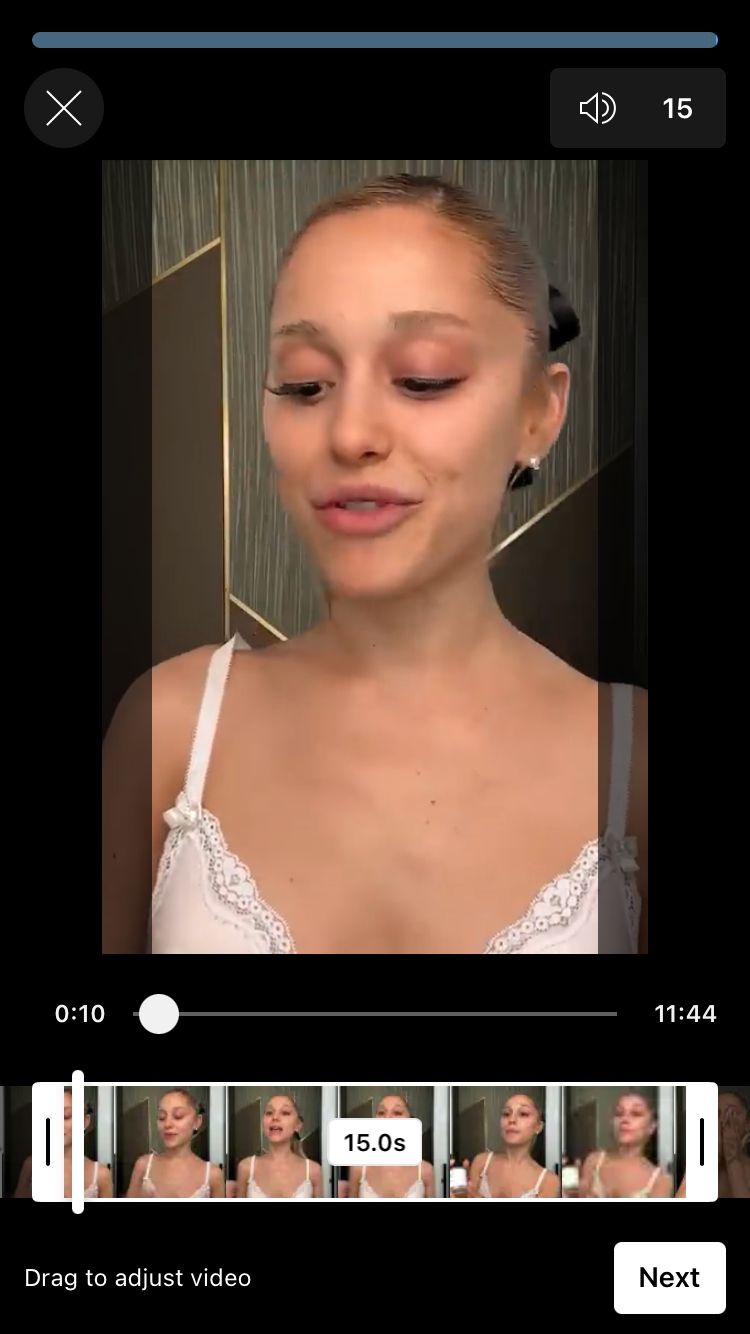Tap the 11:44 total duration label

pos(686,1013)
